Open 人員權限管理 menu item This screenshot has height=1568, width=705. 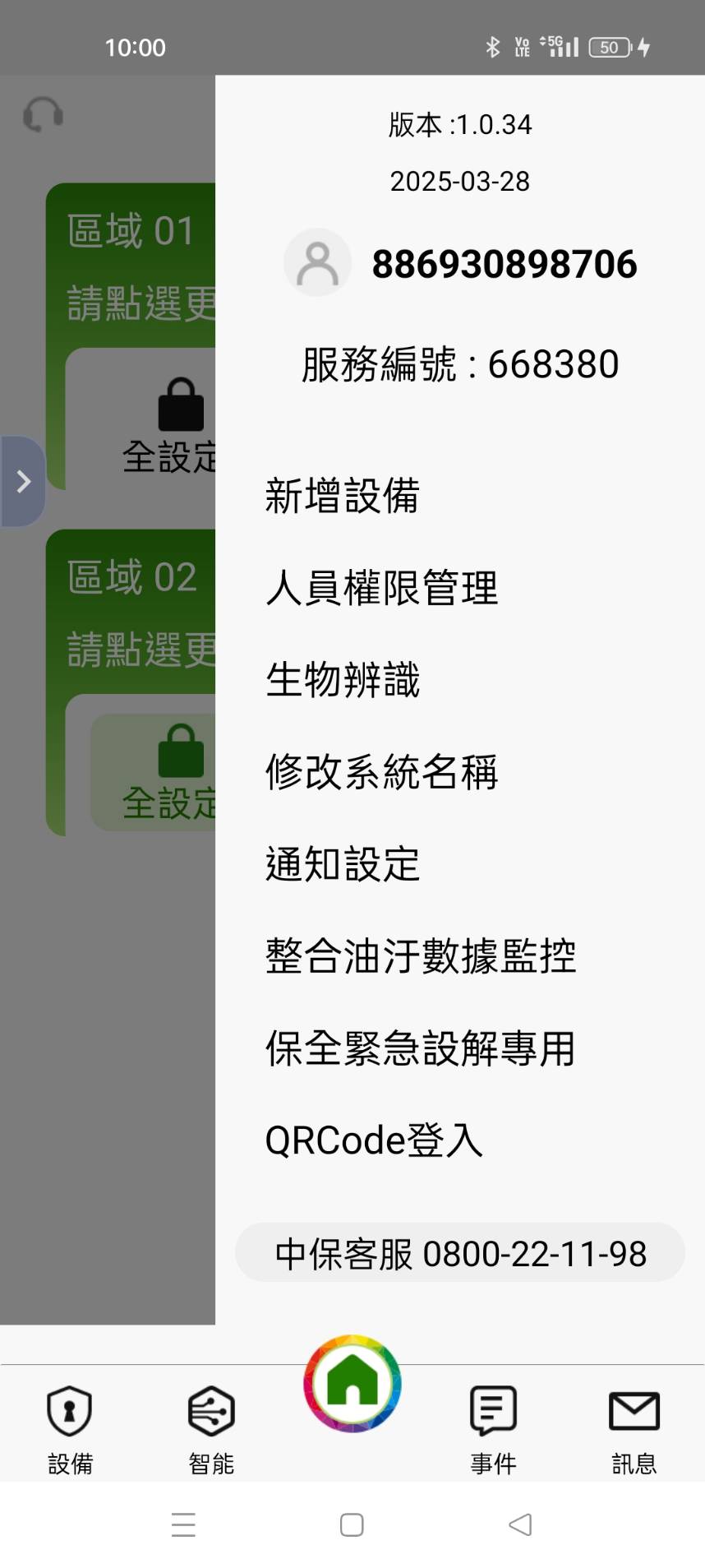coord(382,588)
